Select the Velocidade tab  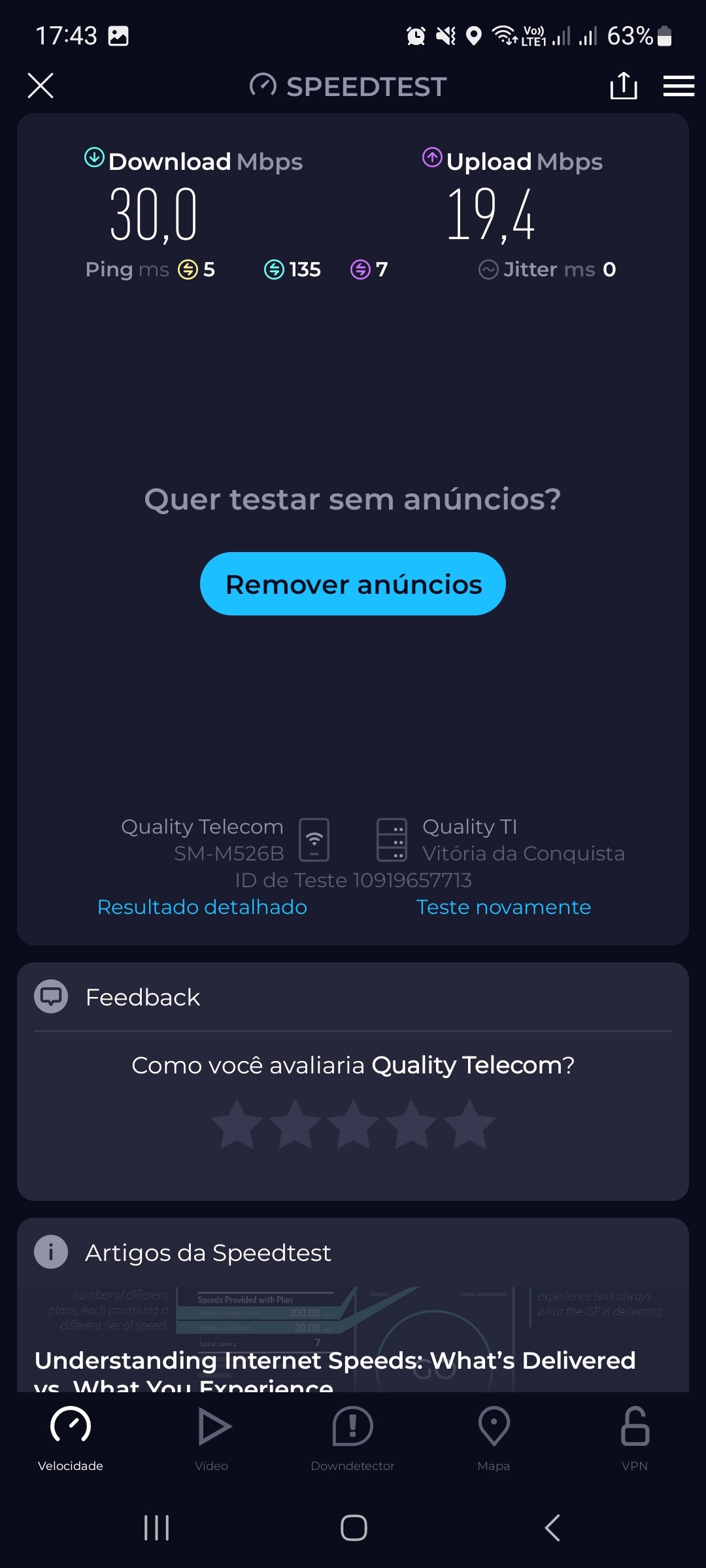pos(71,1437)
